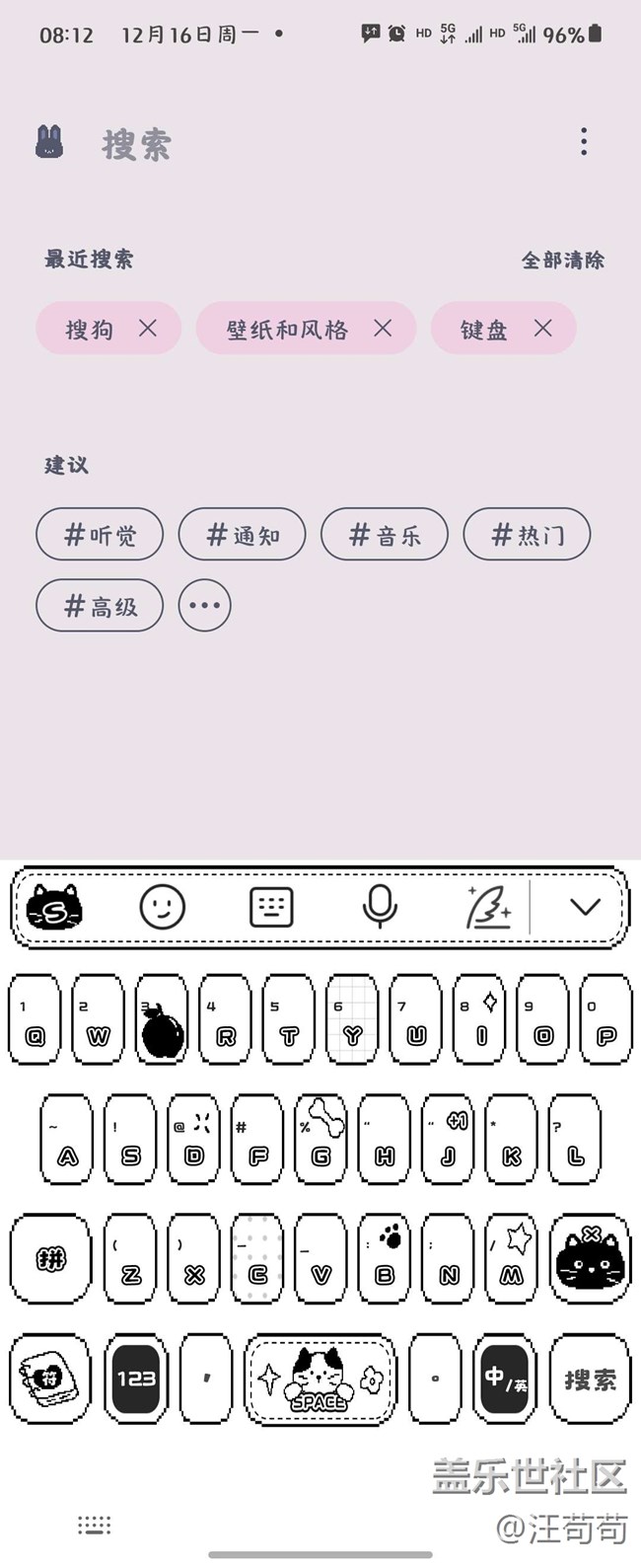Select the recent search 壁纸和风格
Screen dimensions: 641x1568
click(287, 330)
